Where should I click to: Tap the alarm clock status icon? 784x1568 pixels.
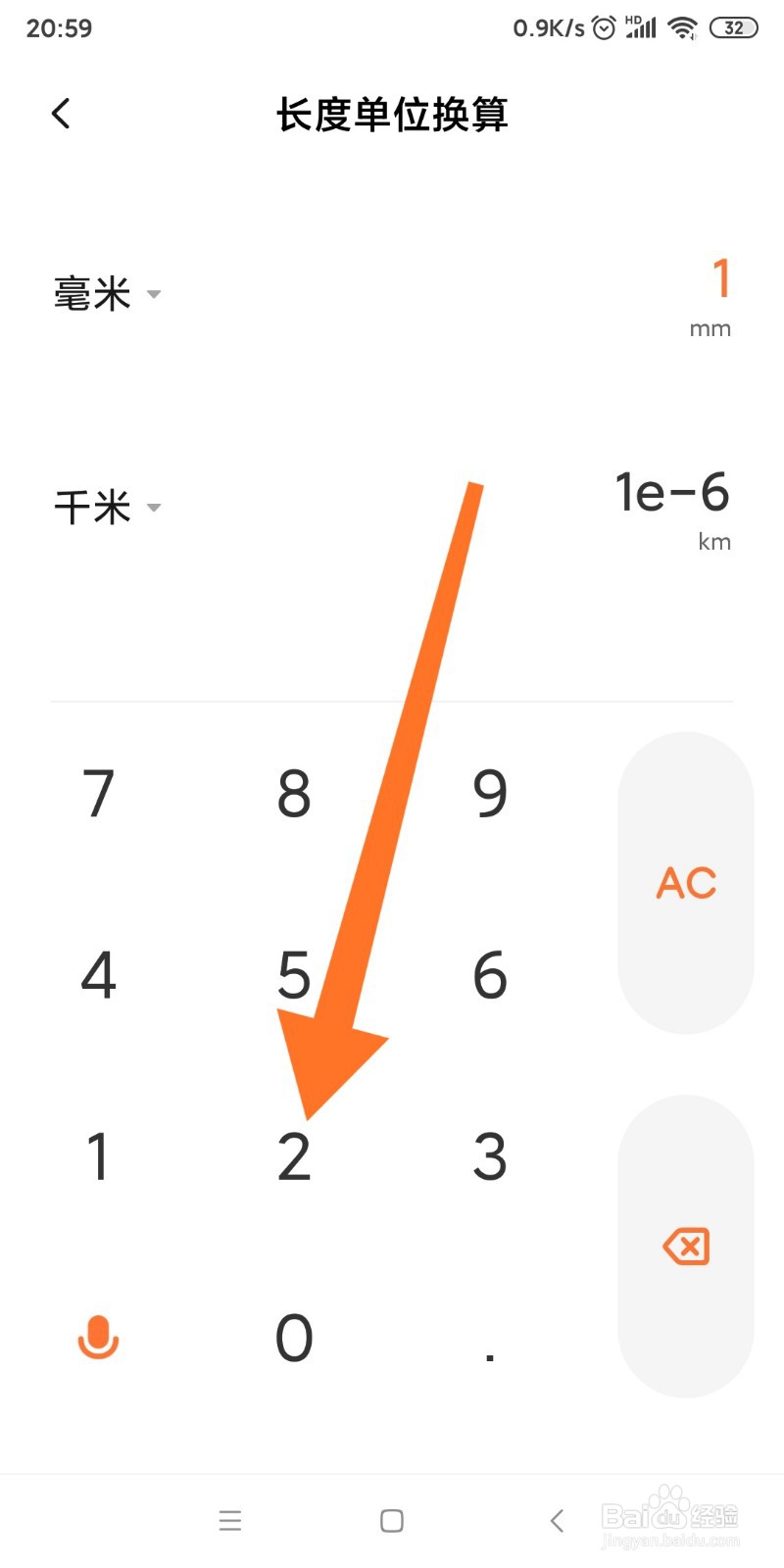tap(603, 27)
